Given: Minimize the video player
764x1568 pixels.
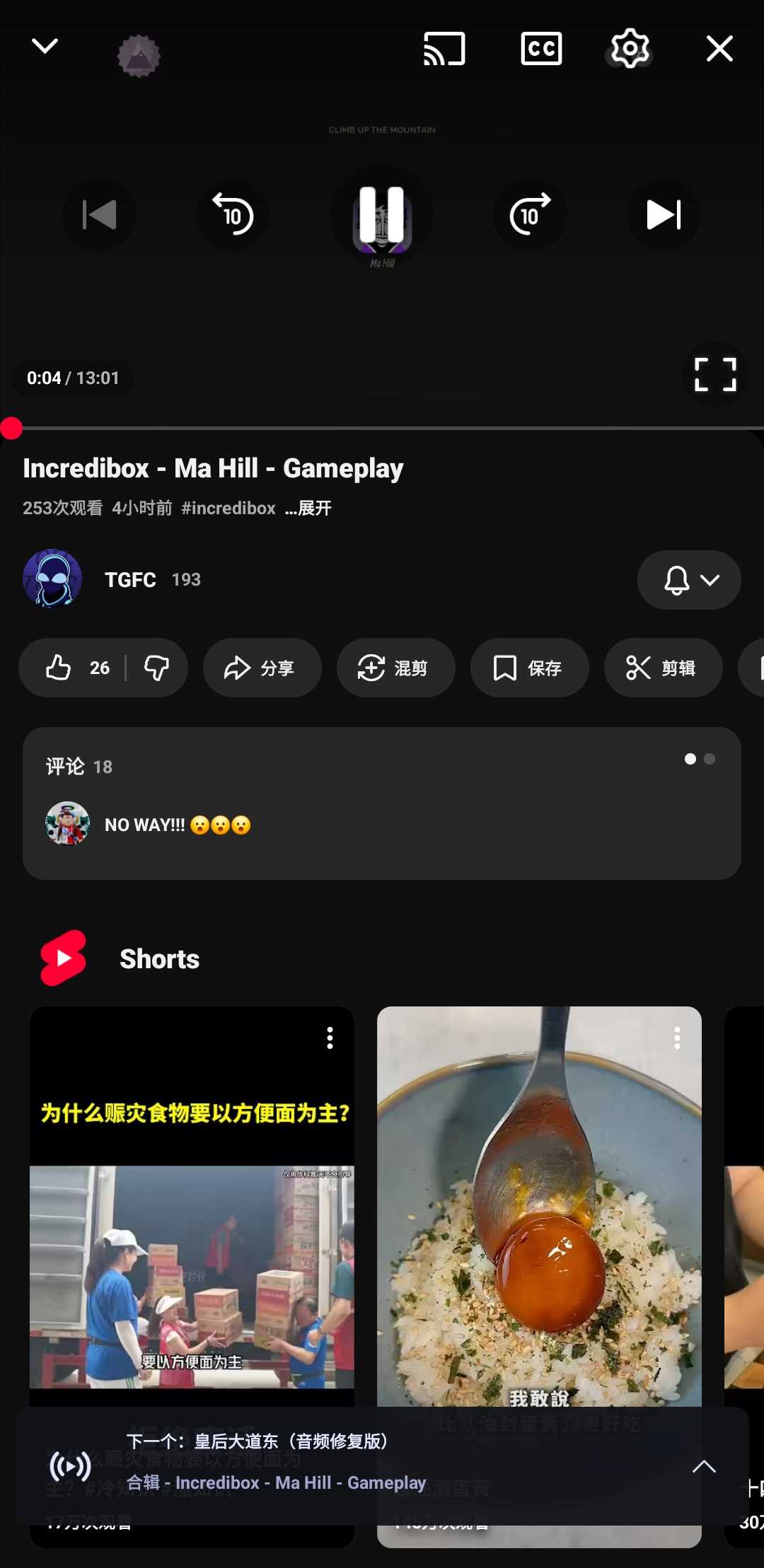Looking at the screenshot, I should pos(45,47).
